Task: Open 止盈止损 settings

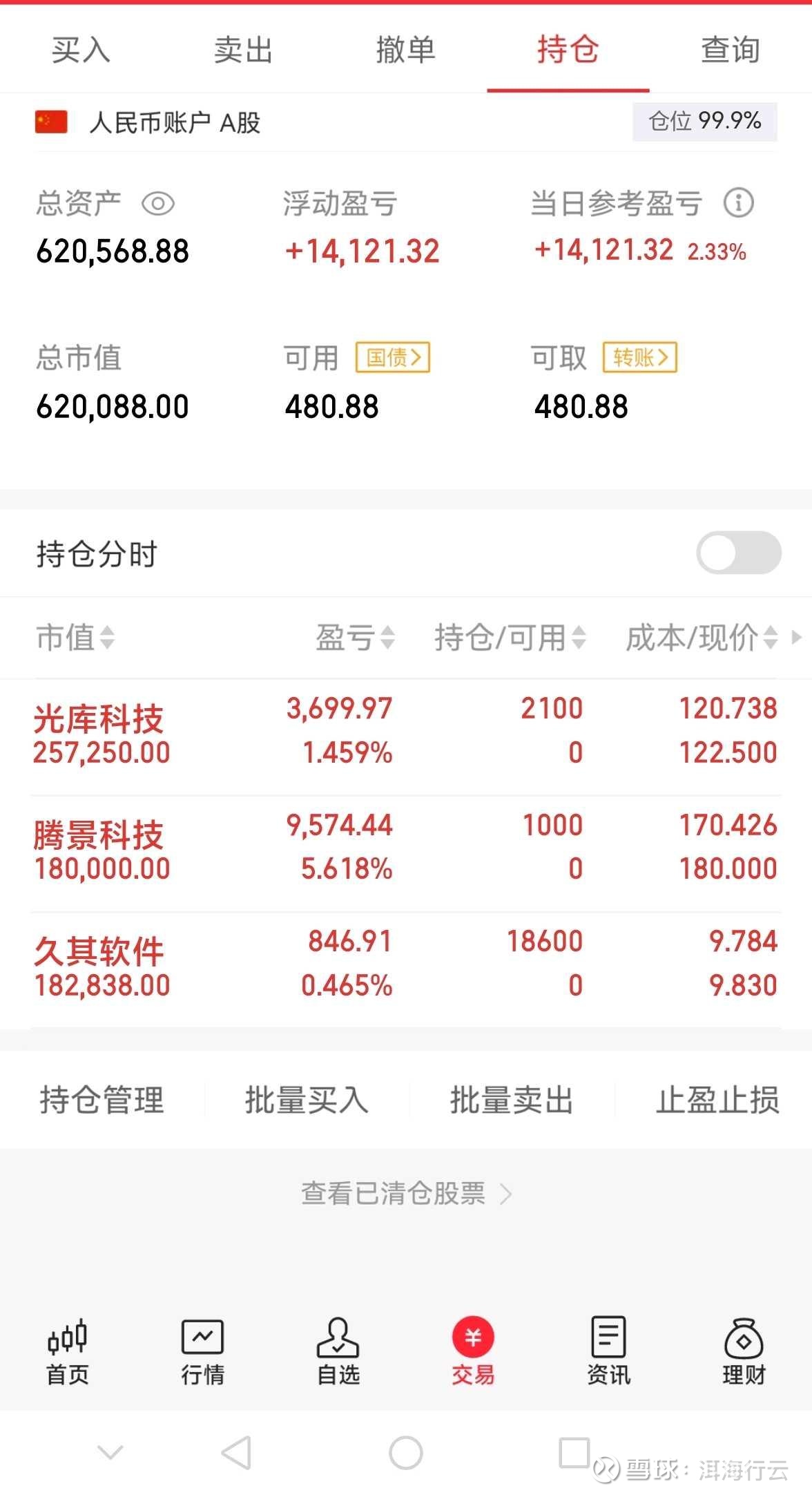Action: click(717, 1100)
